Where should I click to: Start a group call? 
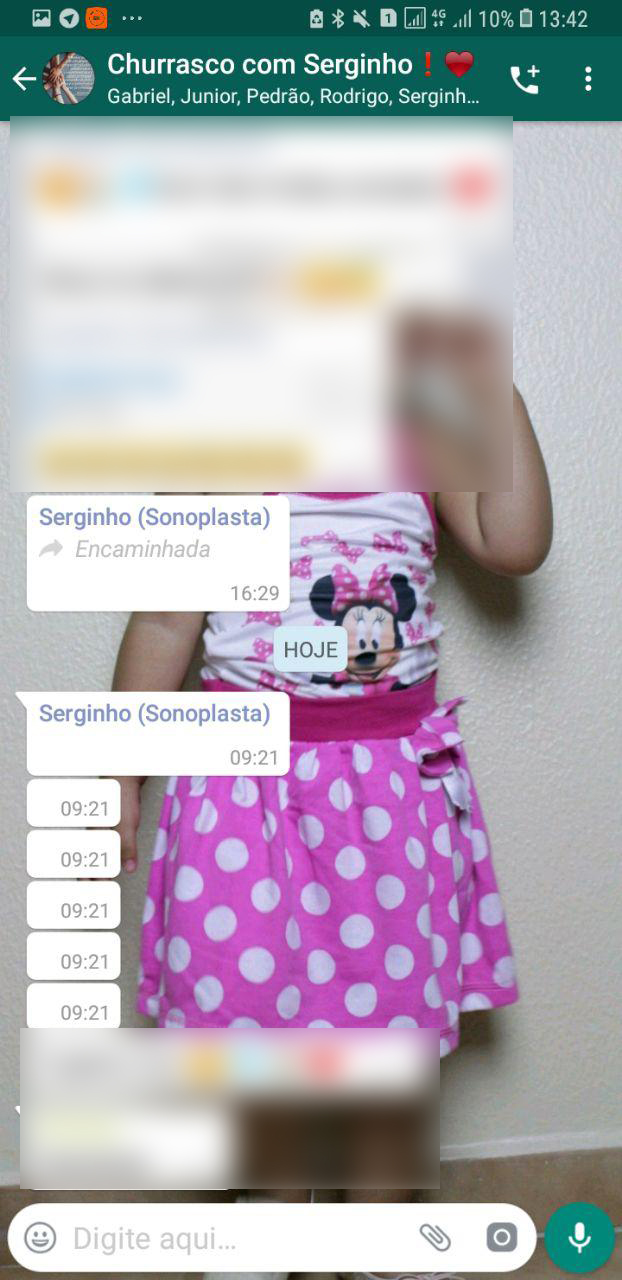(x=524, y=79)
